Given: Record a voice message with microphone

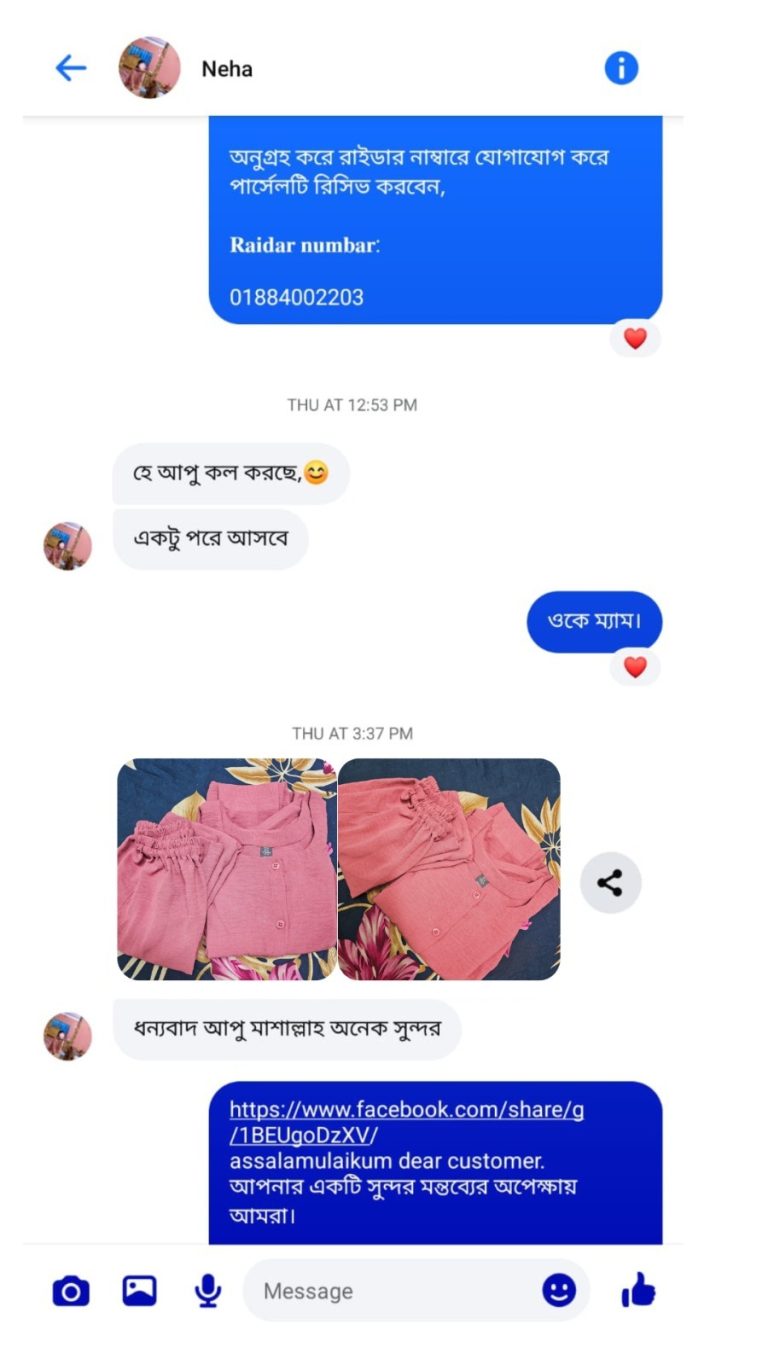Looking at the screenshot, I should click(x=207, y=1291).
